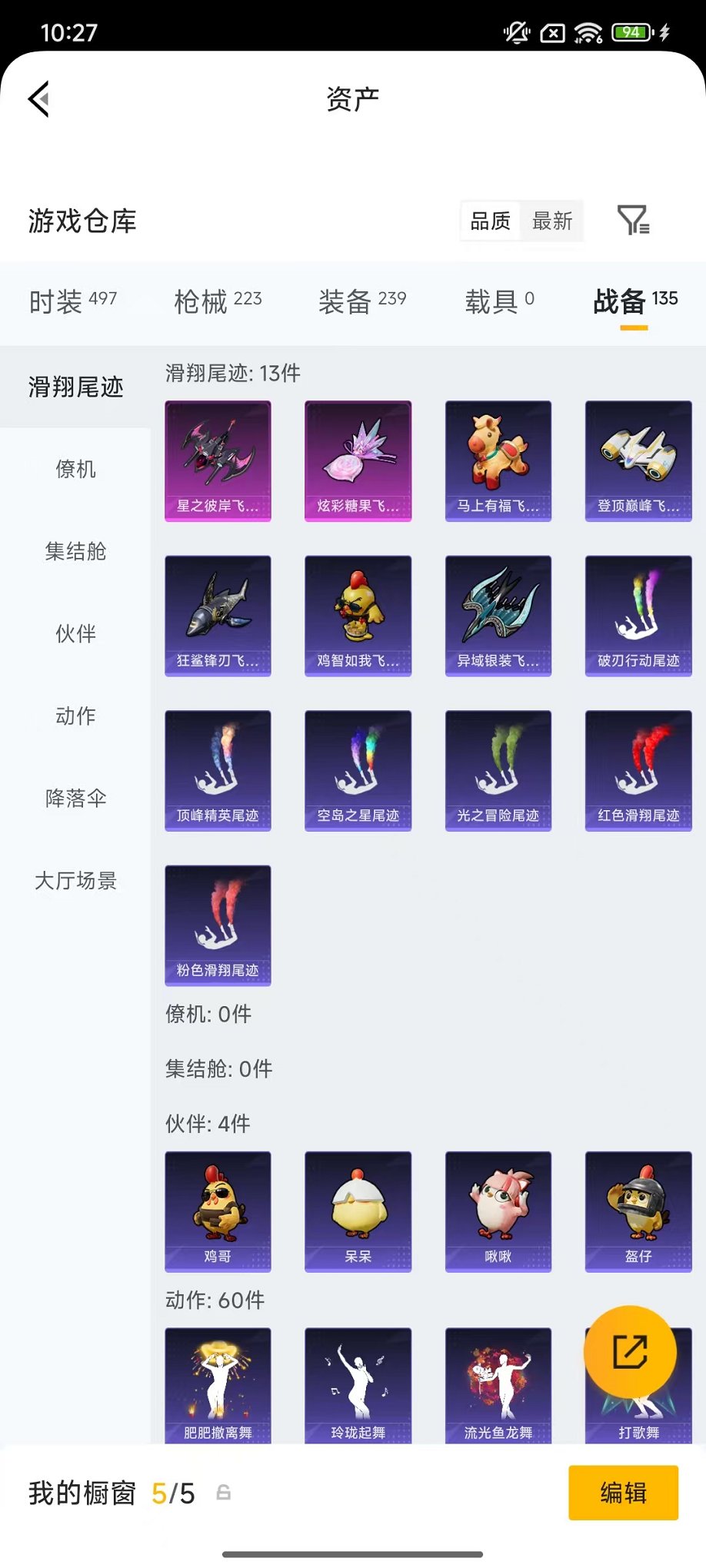This screenshot has width=706, height=1568.
Task: Select the 盔仔 companion item
Action: click(x=638, y=1213)
